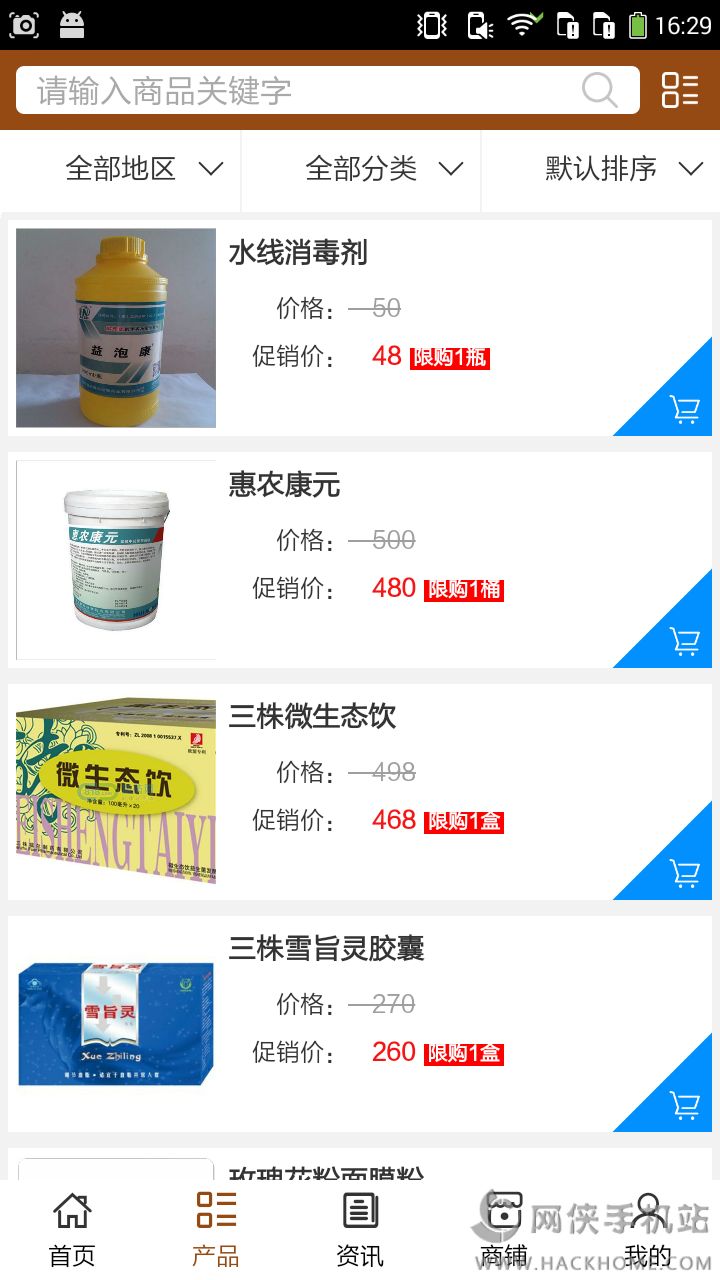This screenshot has height=1280, width=720.
Task: Select the 产品 products tab
Action: [216, 1230]
